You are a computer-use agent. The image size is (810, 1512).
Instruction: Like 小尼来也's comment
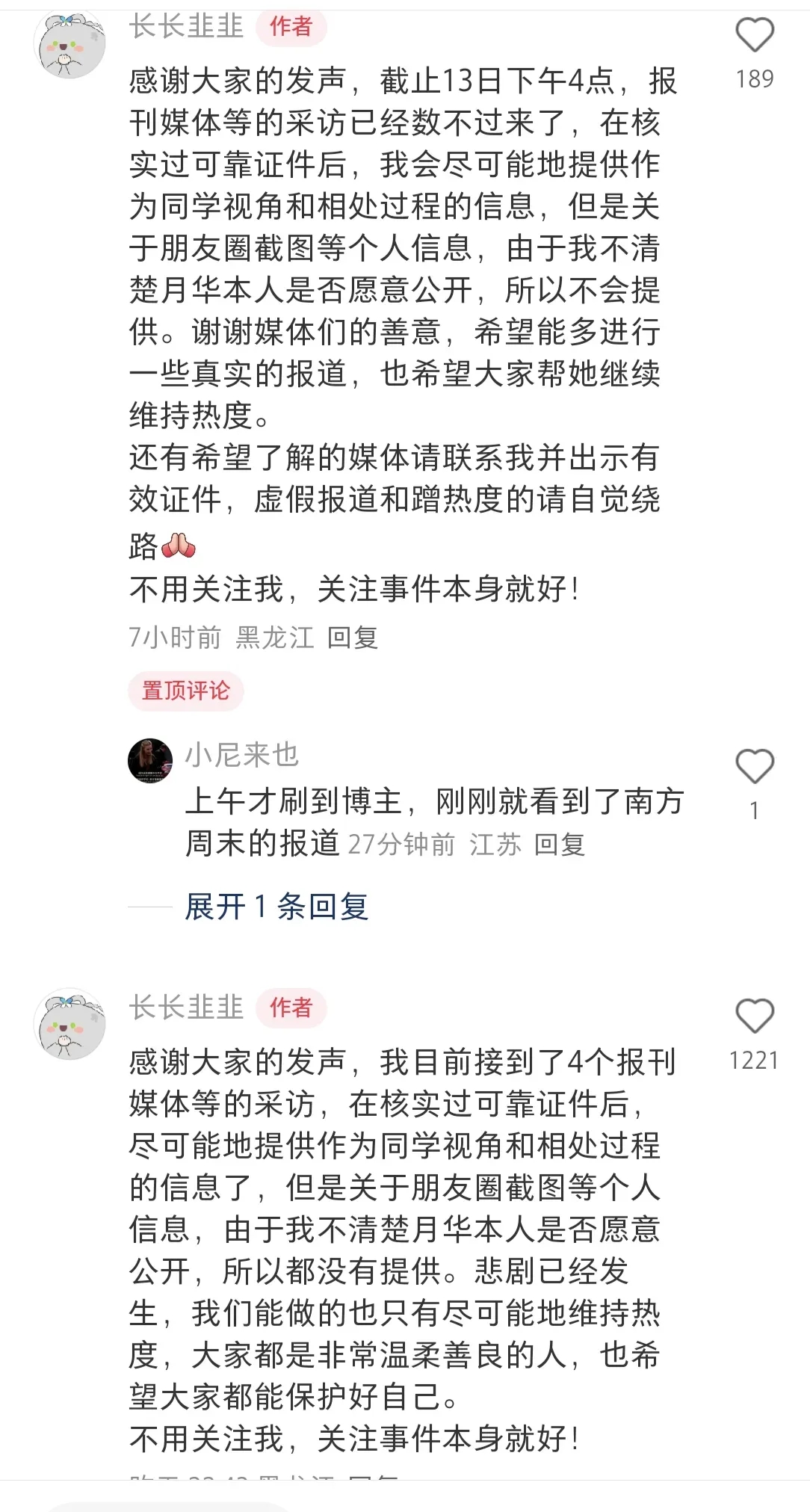(x=756, y=764)
